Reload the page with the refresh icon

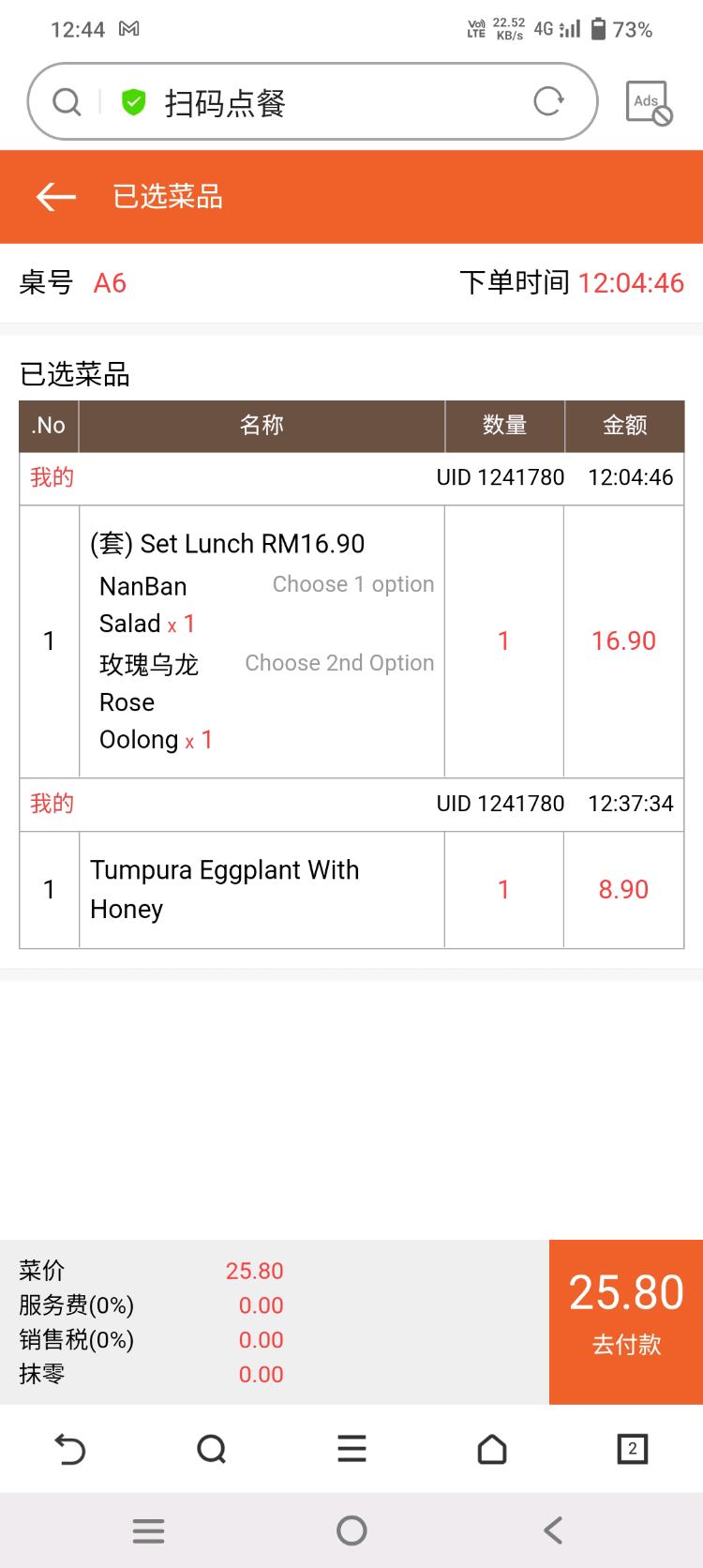pos(548,101)
